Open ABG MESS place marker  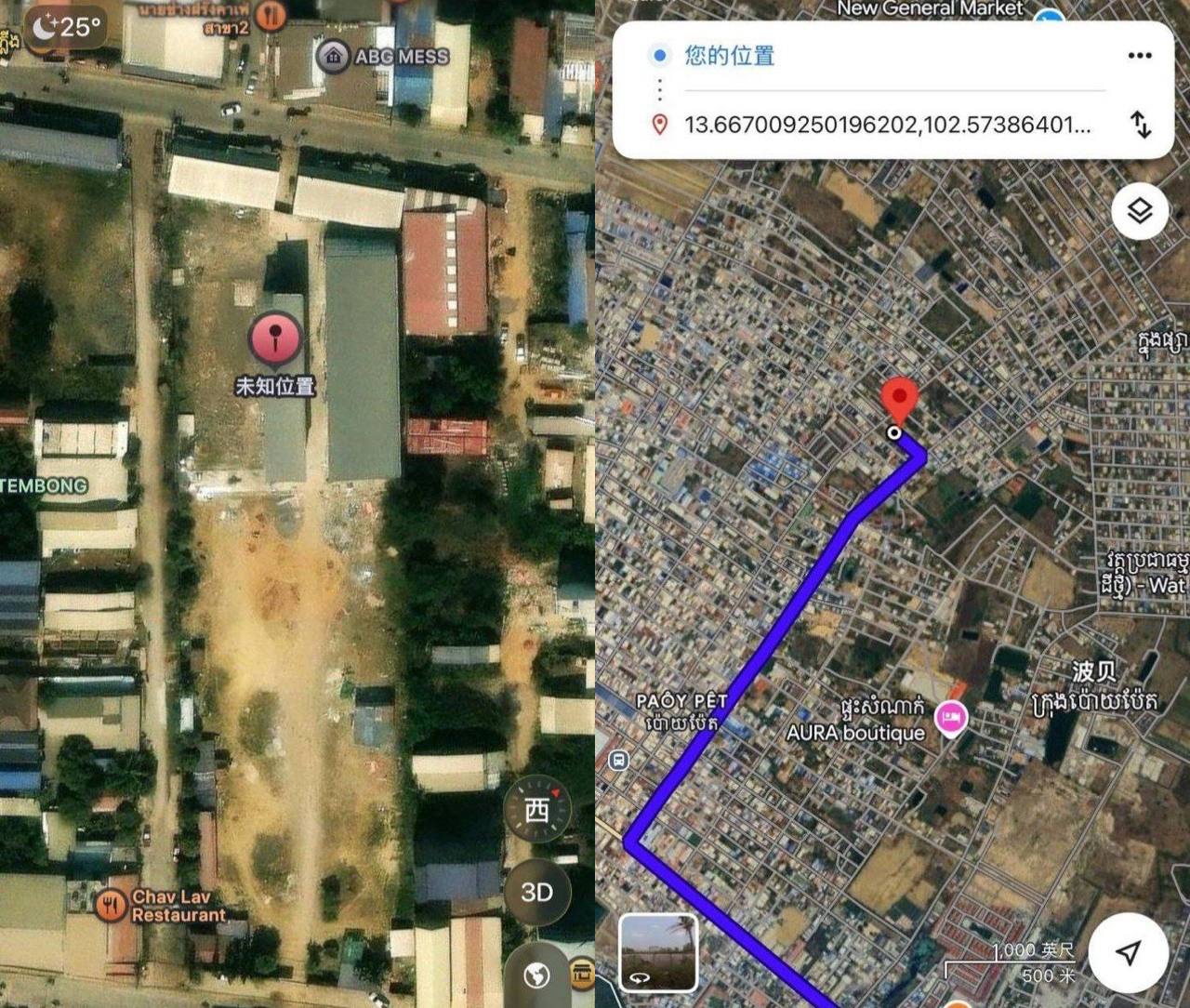(x=333, y=56)
